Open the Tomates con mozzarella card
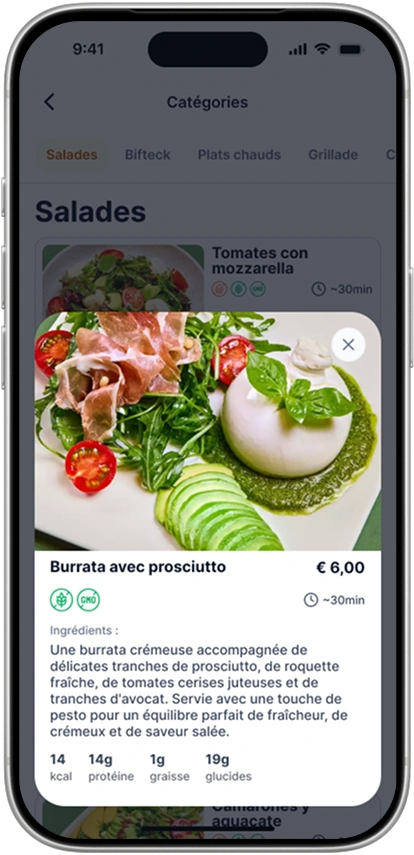Screen dimensions: 414x855 point(208,276)
